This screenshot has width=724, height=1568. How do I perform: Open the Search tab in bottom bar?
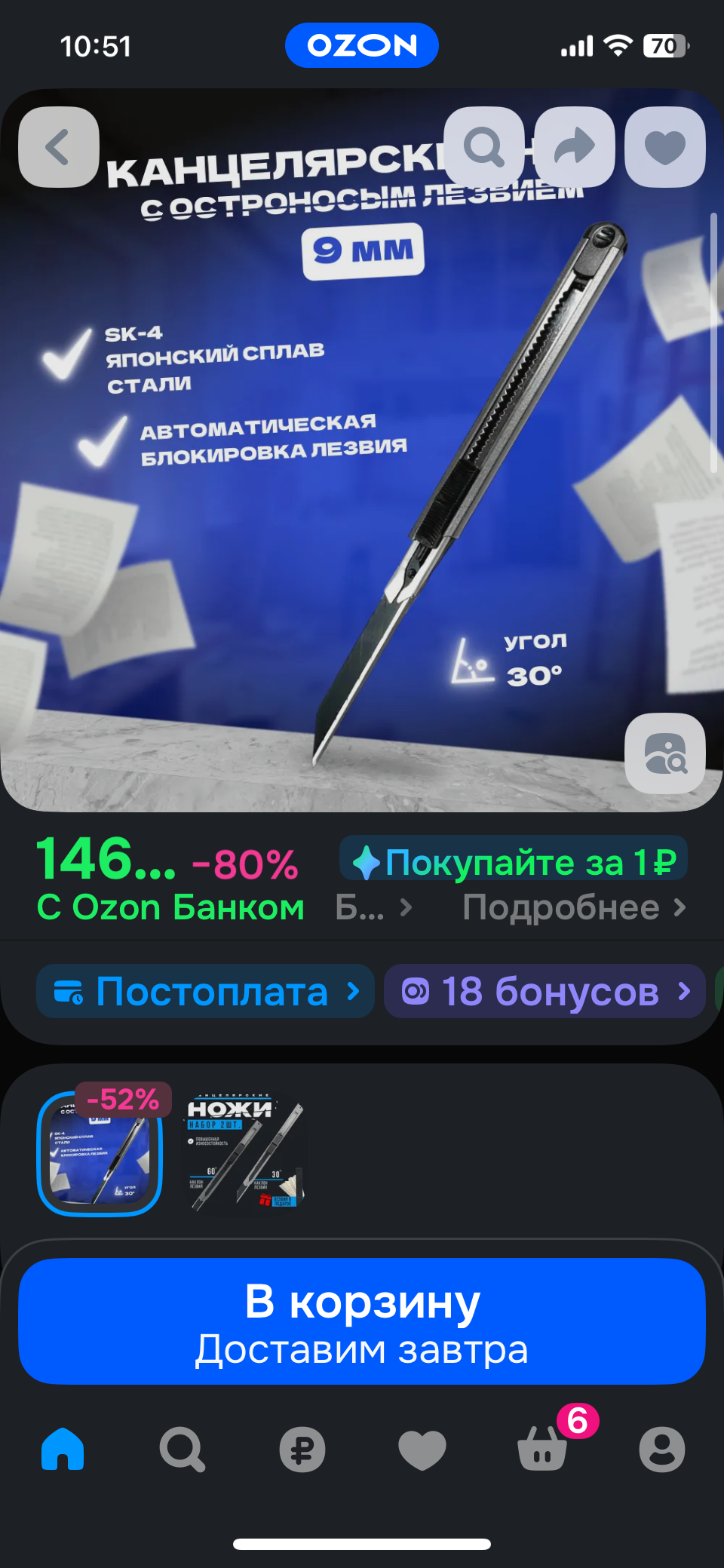click(x=182, y=1449)
